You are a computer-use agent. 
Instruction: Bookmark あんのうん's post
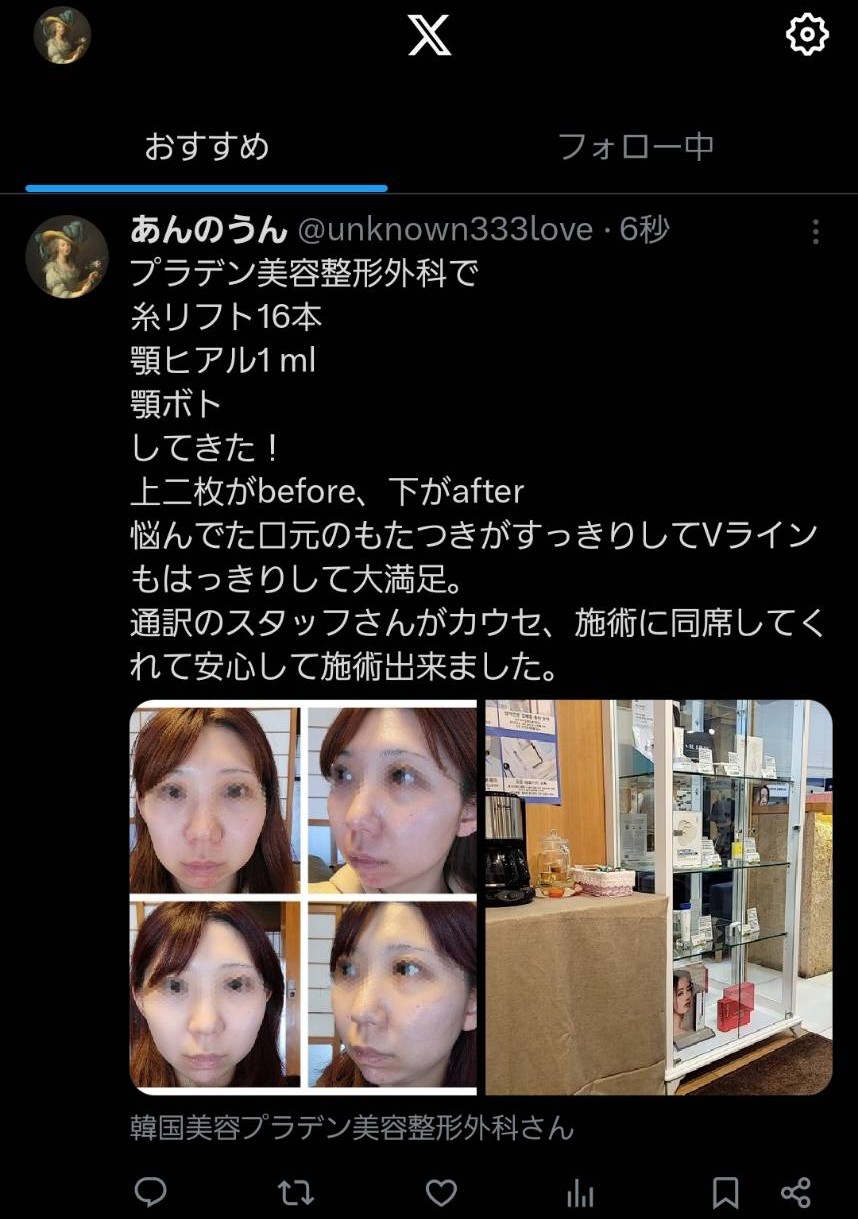[725, 1192]
